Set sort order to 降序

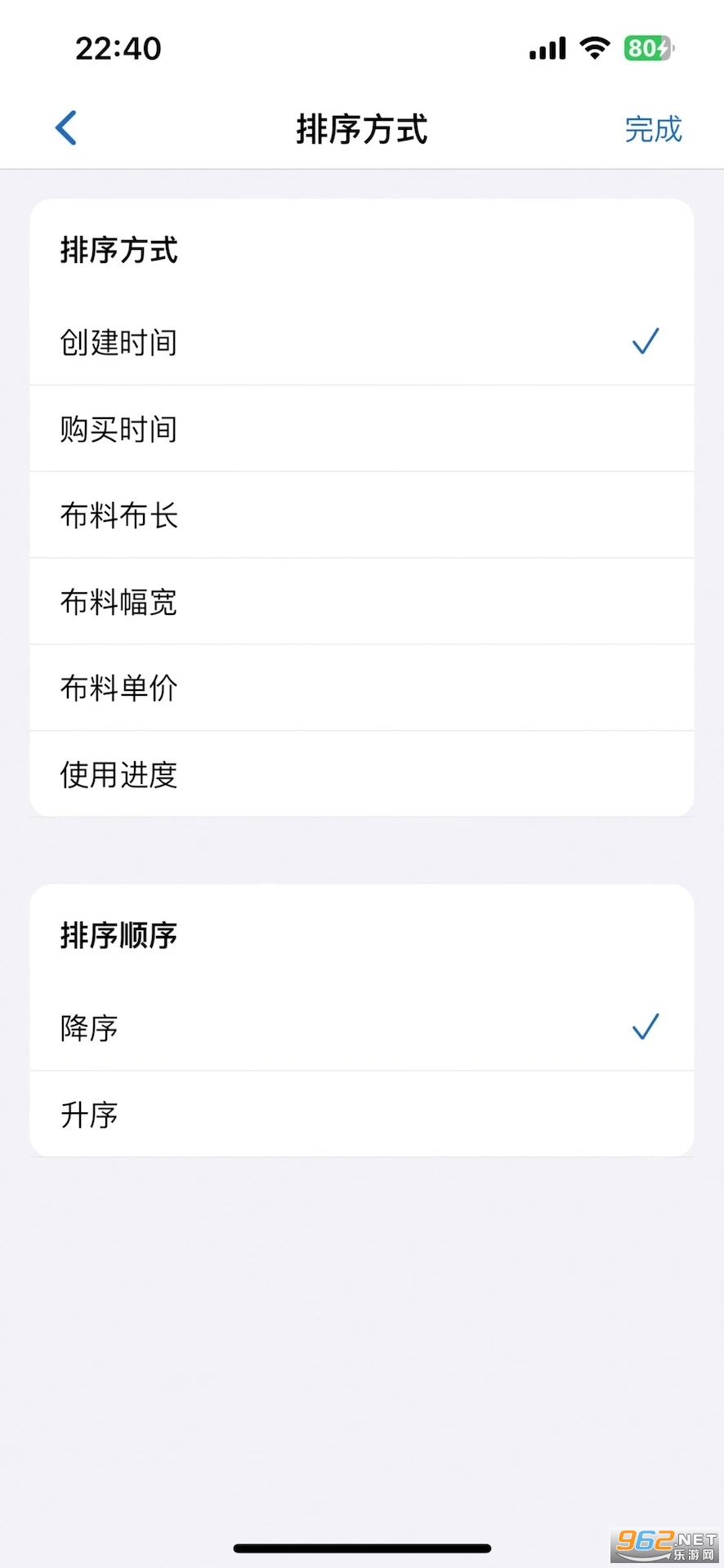tap(361, 1027)
